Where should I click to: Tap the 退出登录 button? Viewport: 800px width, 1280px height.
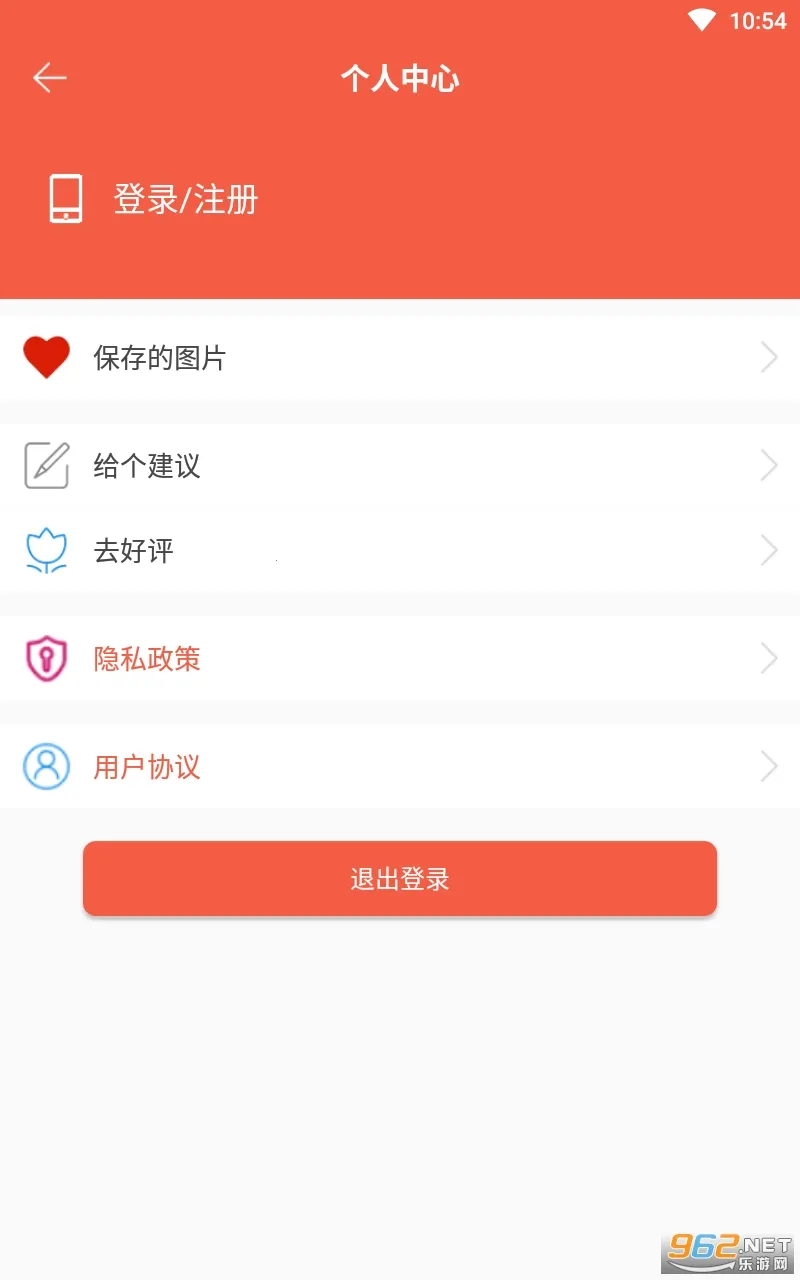[400, 878]
